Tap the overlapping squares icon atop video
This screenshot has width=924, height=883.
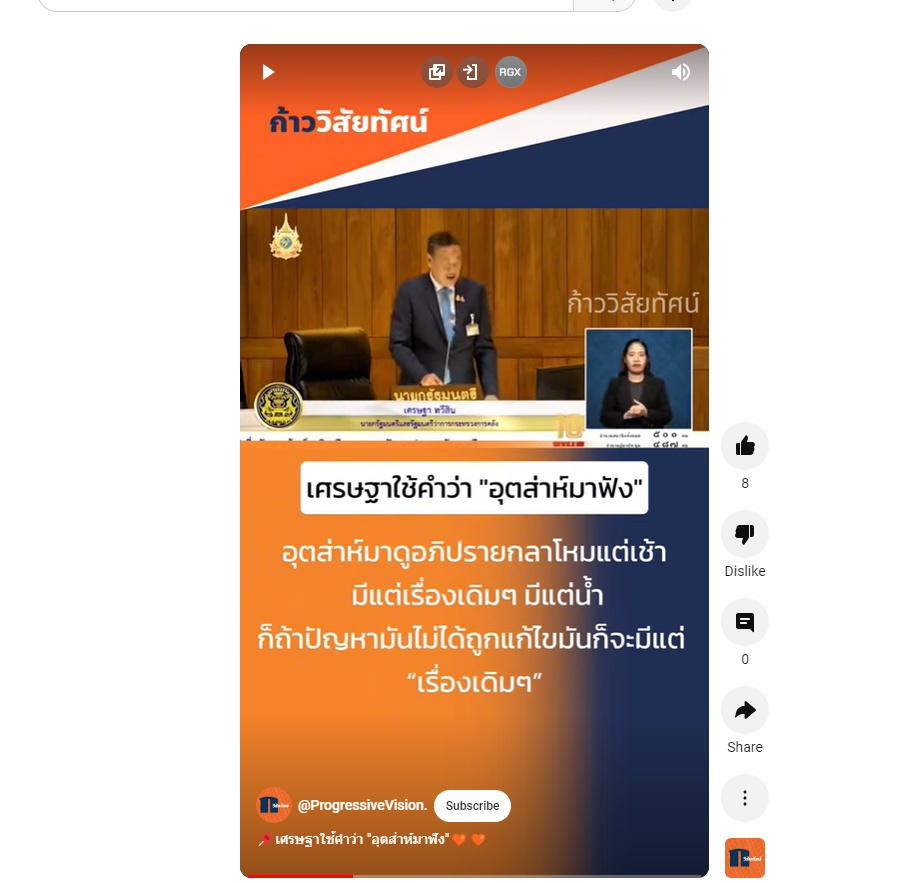tap(437, 72)
